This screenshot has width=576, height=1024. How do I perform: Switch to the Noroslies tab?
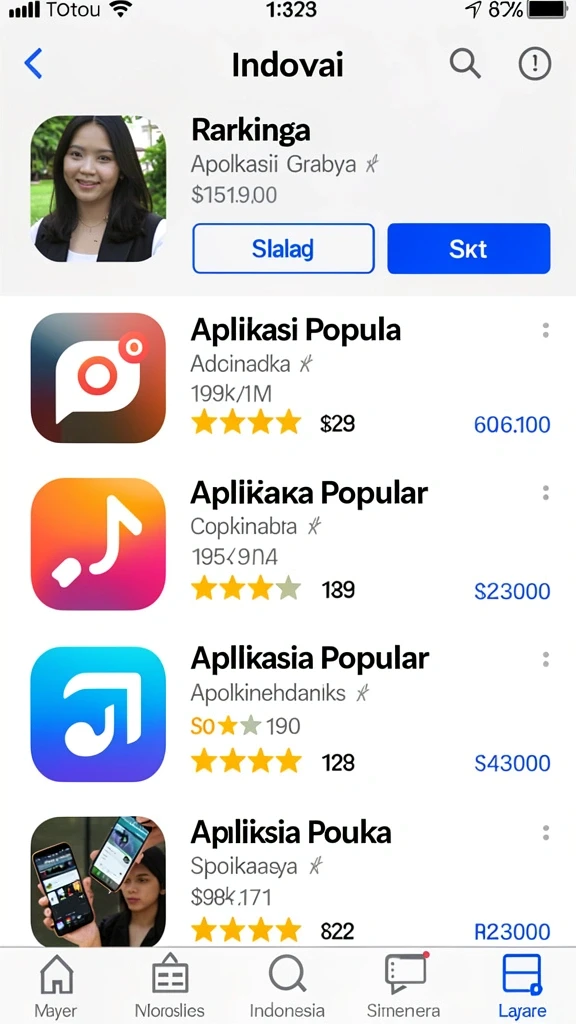click(170, 986)
